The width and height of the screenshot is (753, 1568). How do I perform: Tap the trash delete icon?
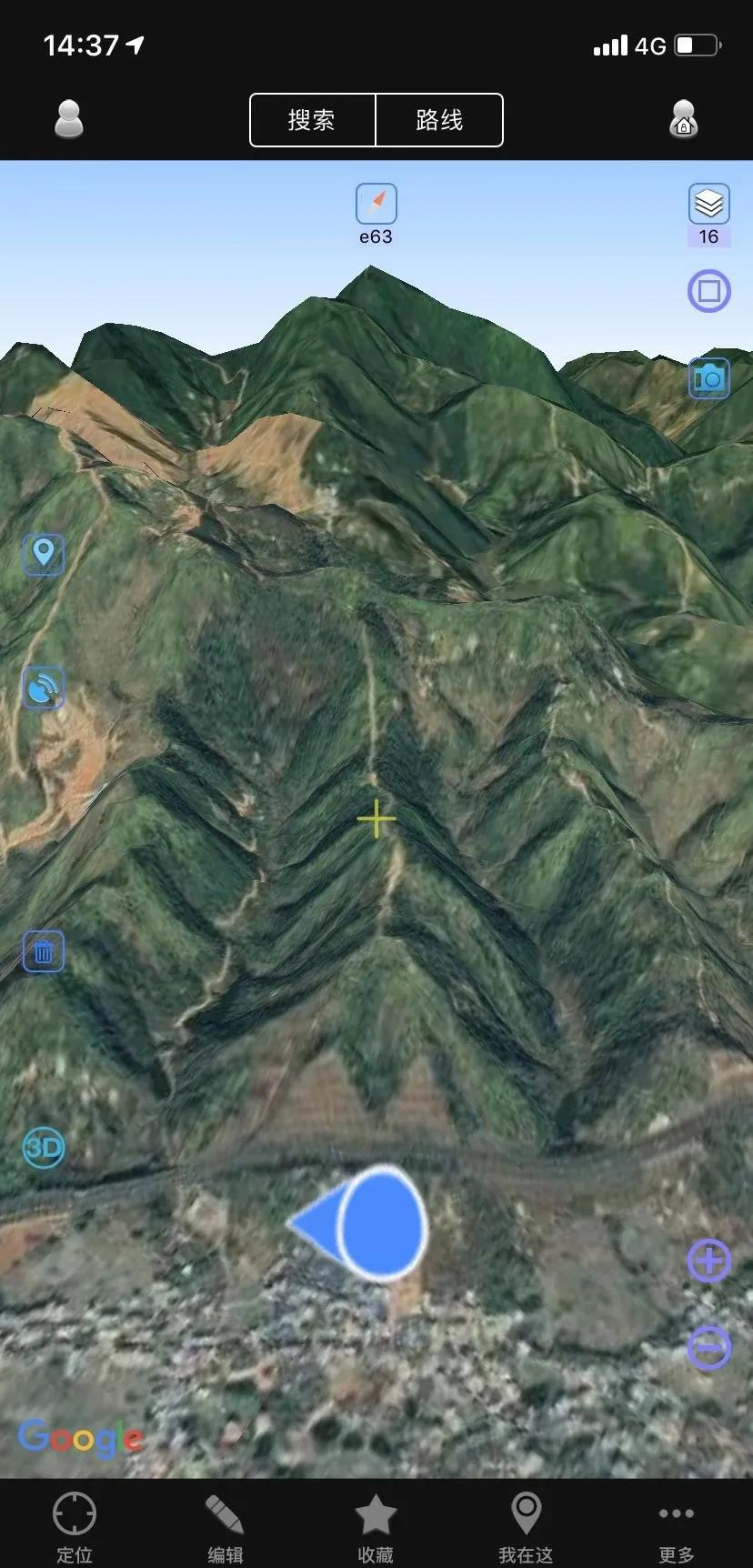[x=43, y=952]
